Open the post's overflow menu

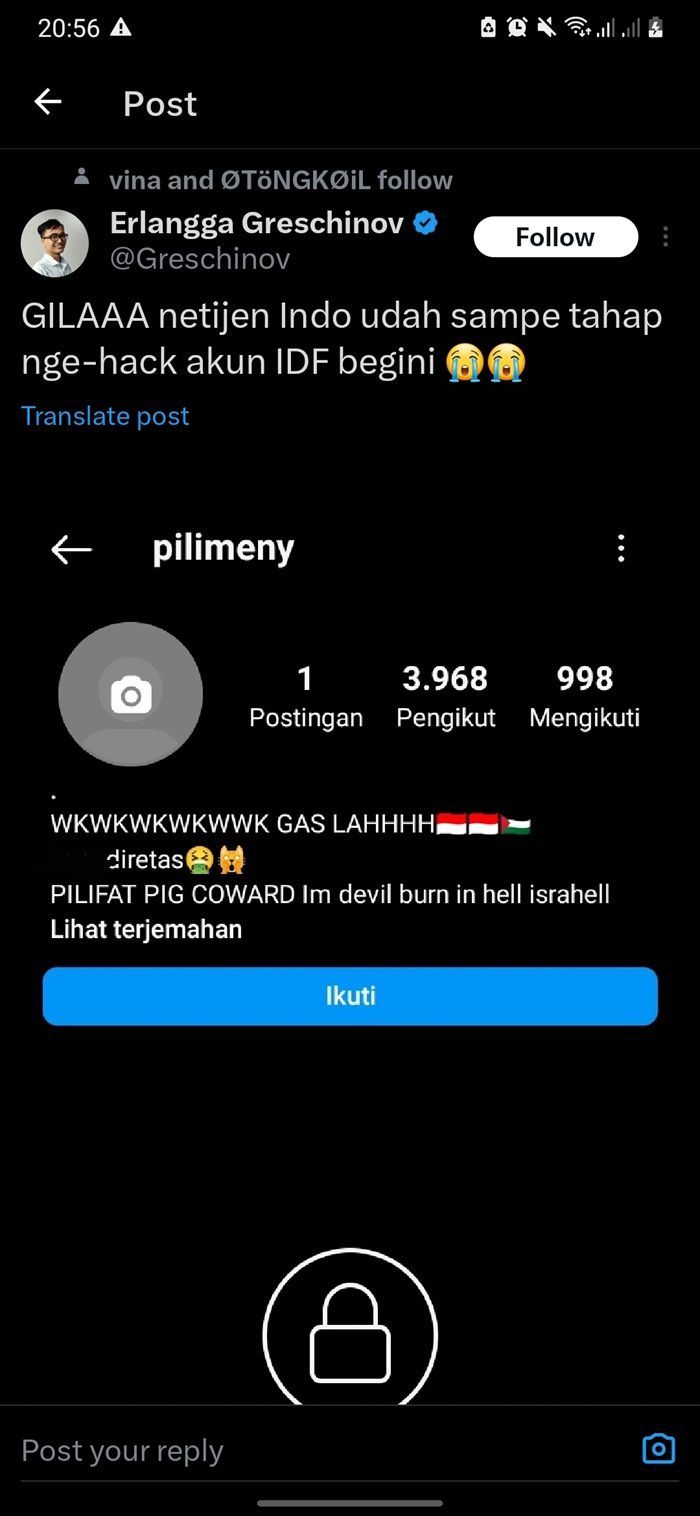tap(666, 237)
